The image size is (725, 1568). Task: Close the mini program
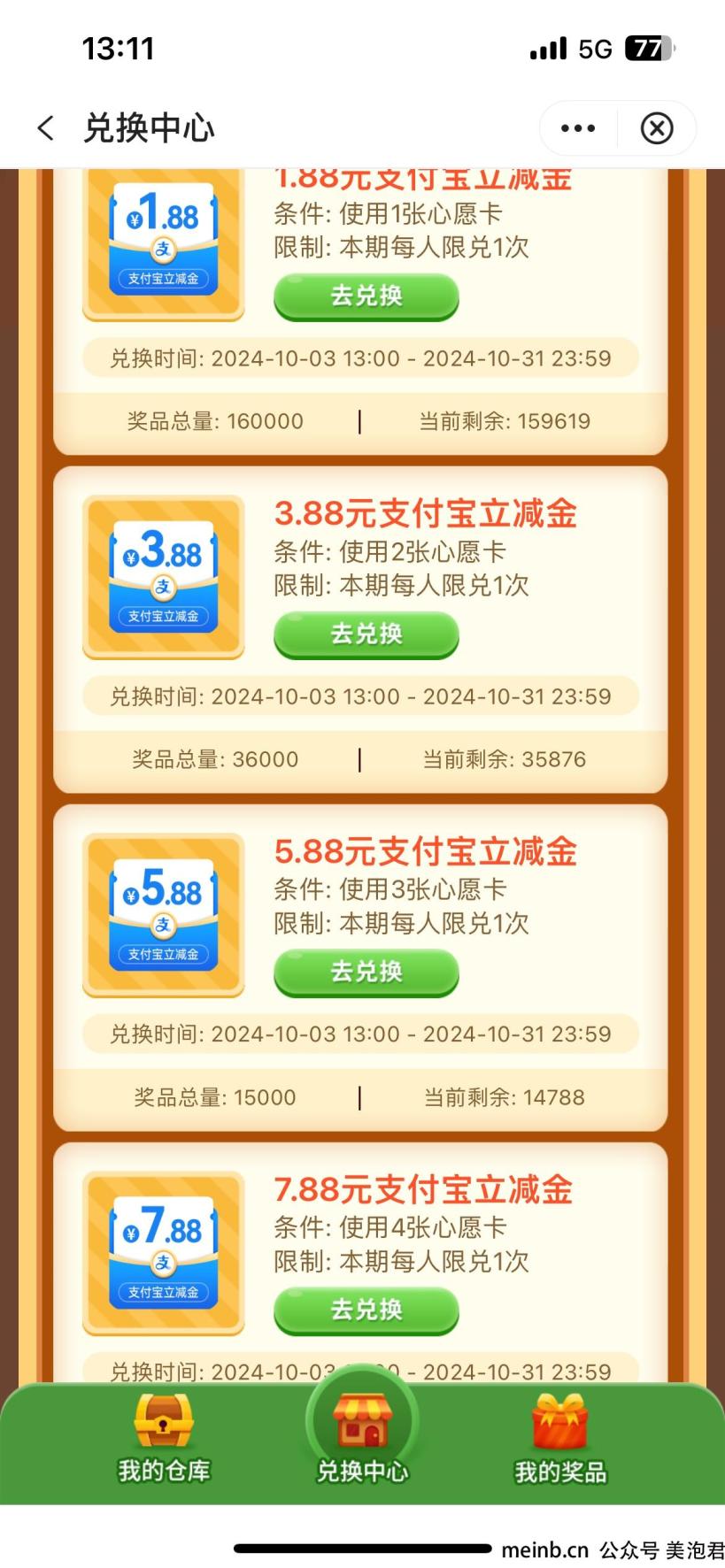tap(656, 128)
